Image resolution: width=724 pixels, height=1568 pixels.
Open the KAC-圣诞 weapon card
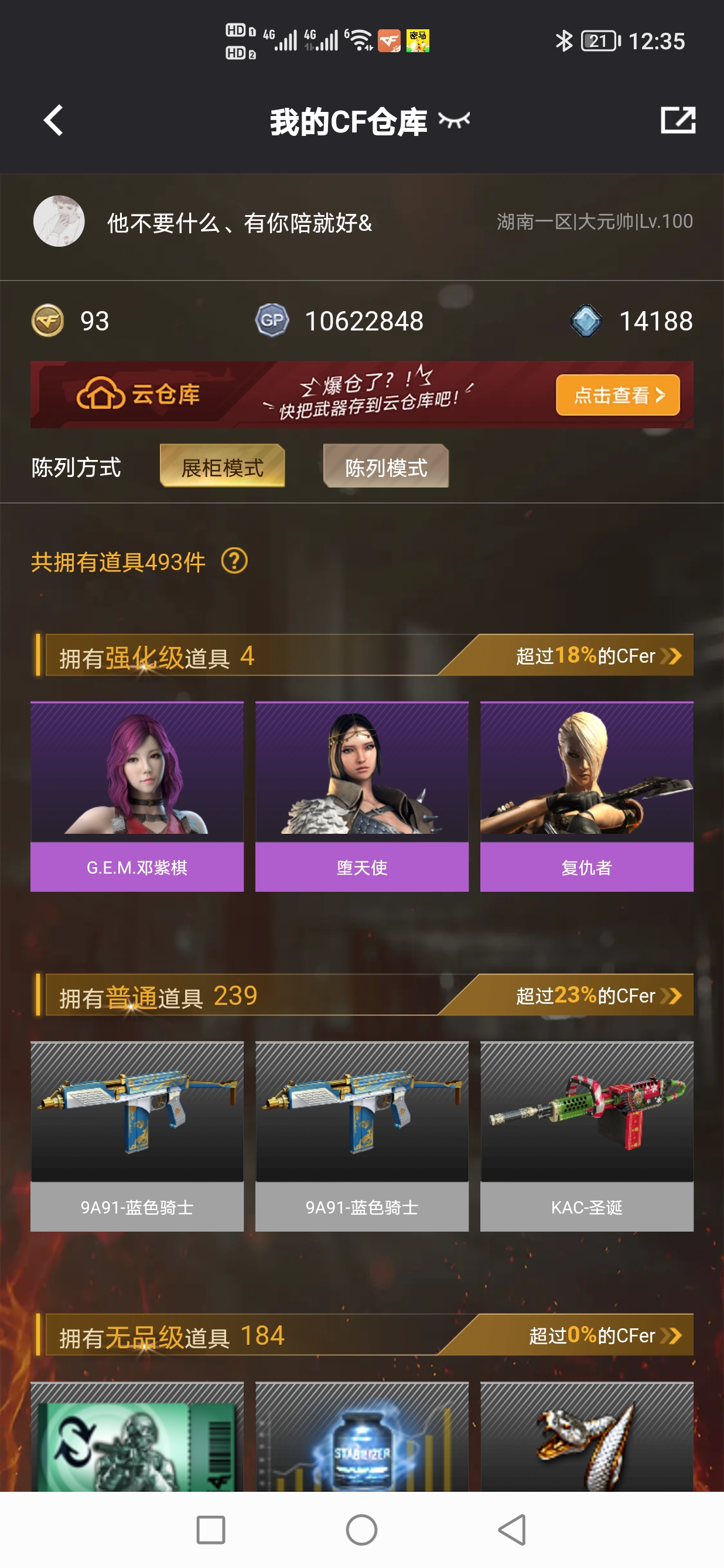(x=586, y=1136)
